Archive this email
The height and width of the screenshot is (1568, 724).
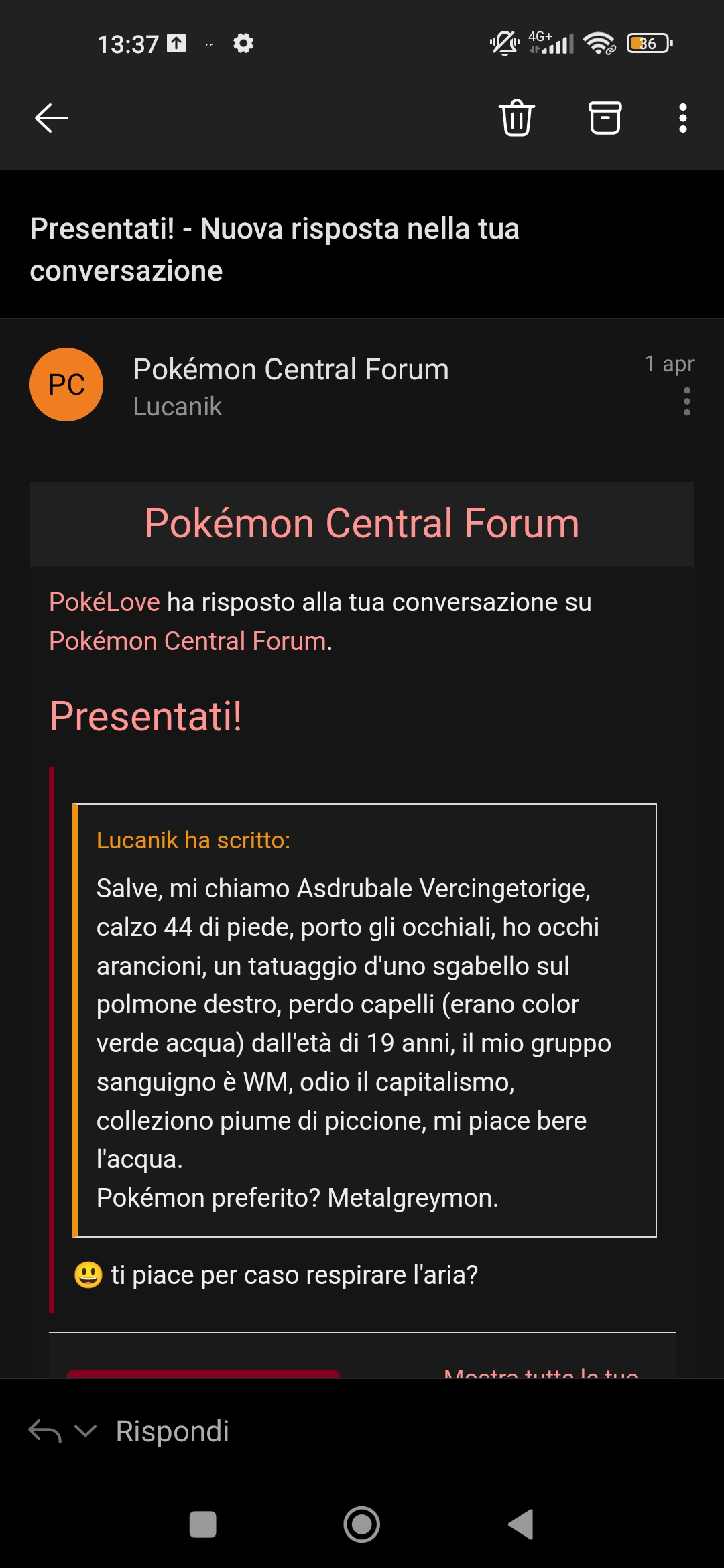click(x=605, y=118)
